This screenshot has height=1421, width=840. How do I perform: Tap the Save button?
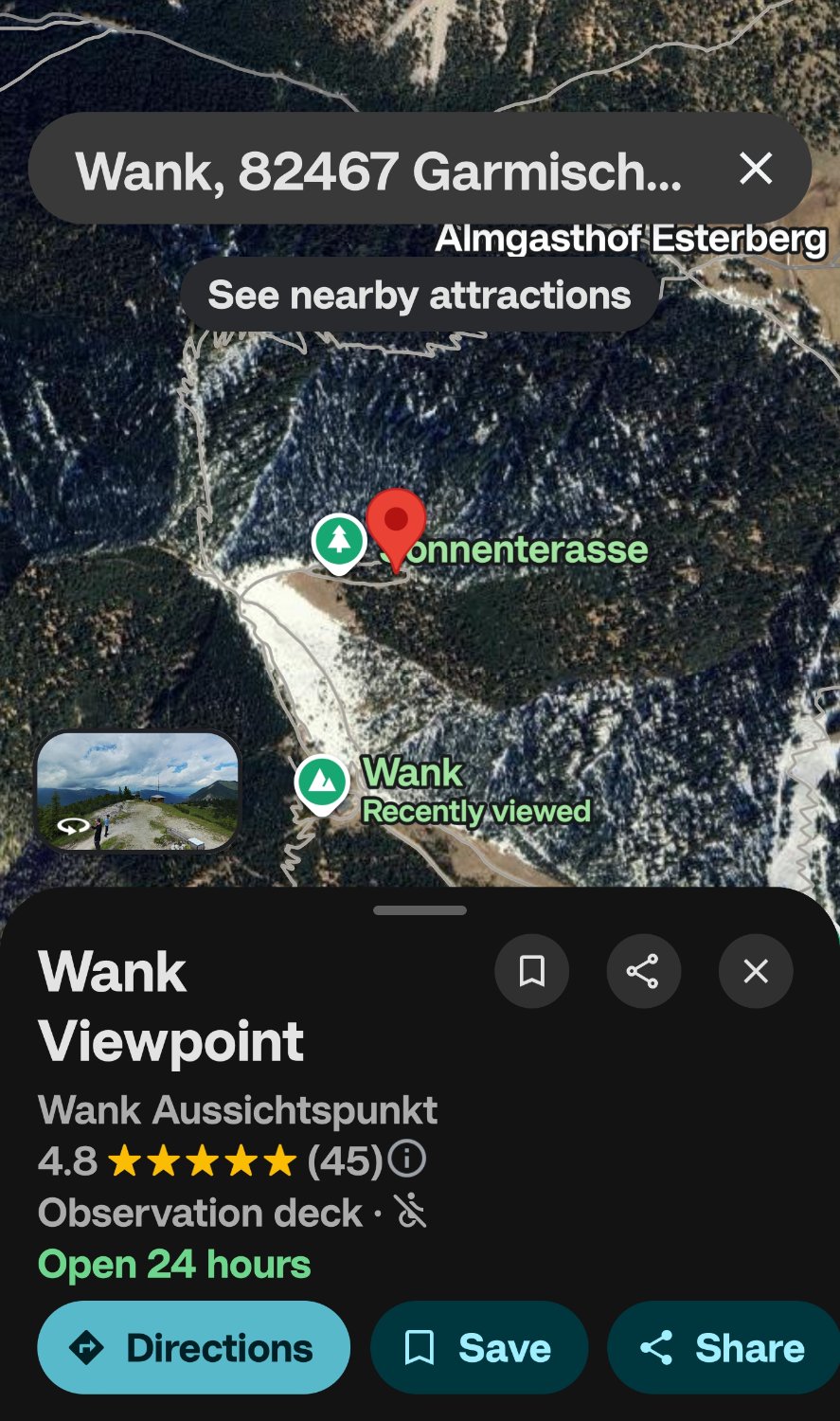[479, 1347]
